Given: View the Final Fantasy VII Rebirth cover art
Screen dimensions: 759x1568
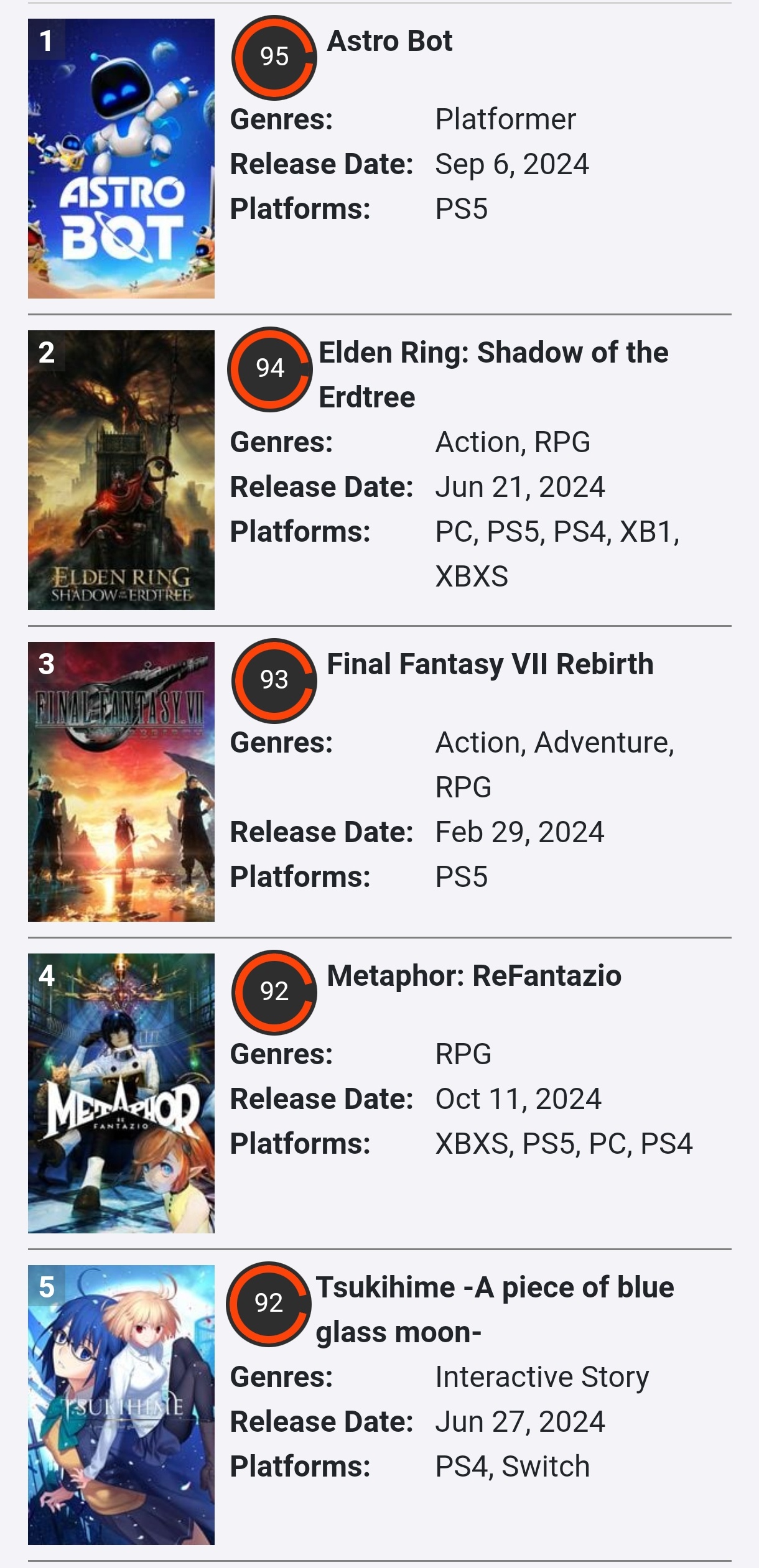Looking at the screenshot, I should coord(121,782).
